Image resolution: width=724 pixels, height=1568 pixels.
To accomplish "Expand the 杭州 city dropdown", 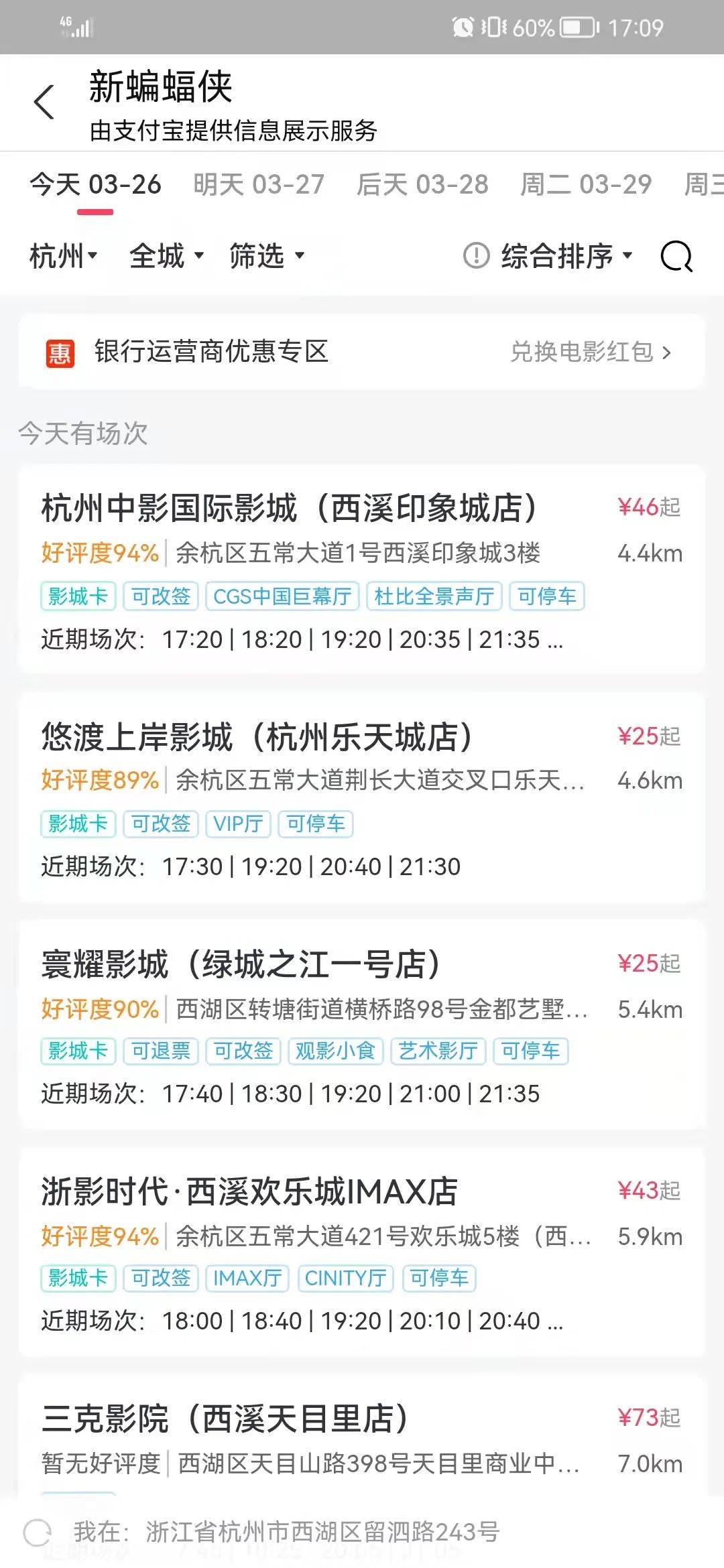I will coord(64,256).
